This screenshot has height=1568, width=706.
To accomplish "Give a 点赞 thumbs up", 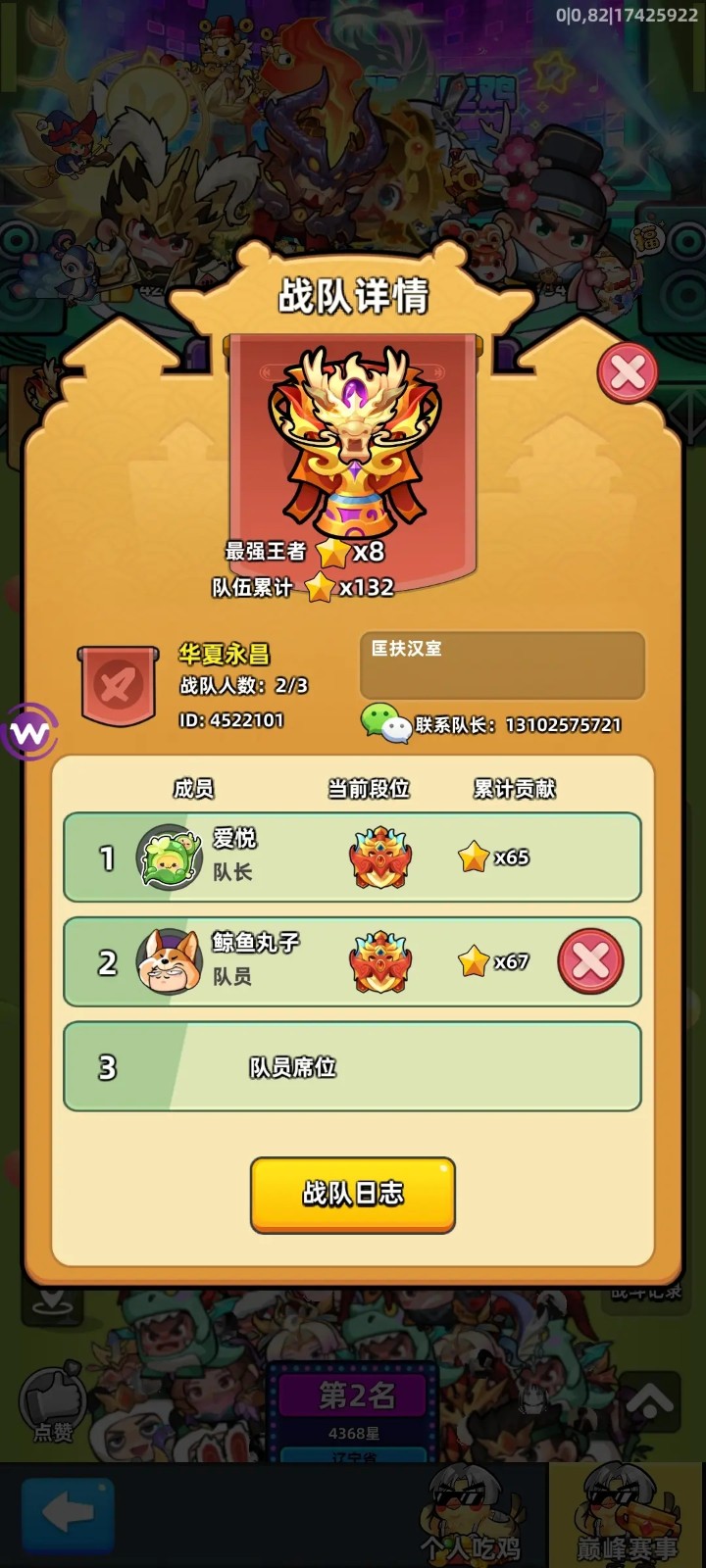I will pos(53,1403).
